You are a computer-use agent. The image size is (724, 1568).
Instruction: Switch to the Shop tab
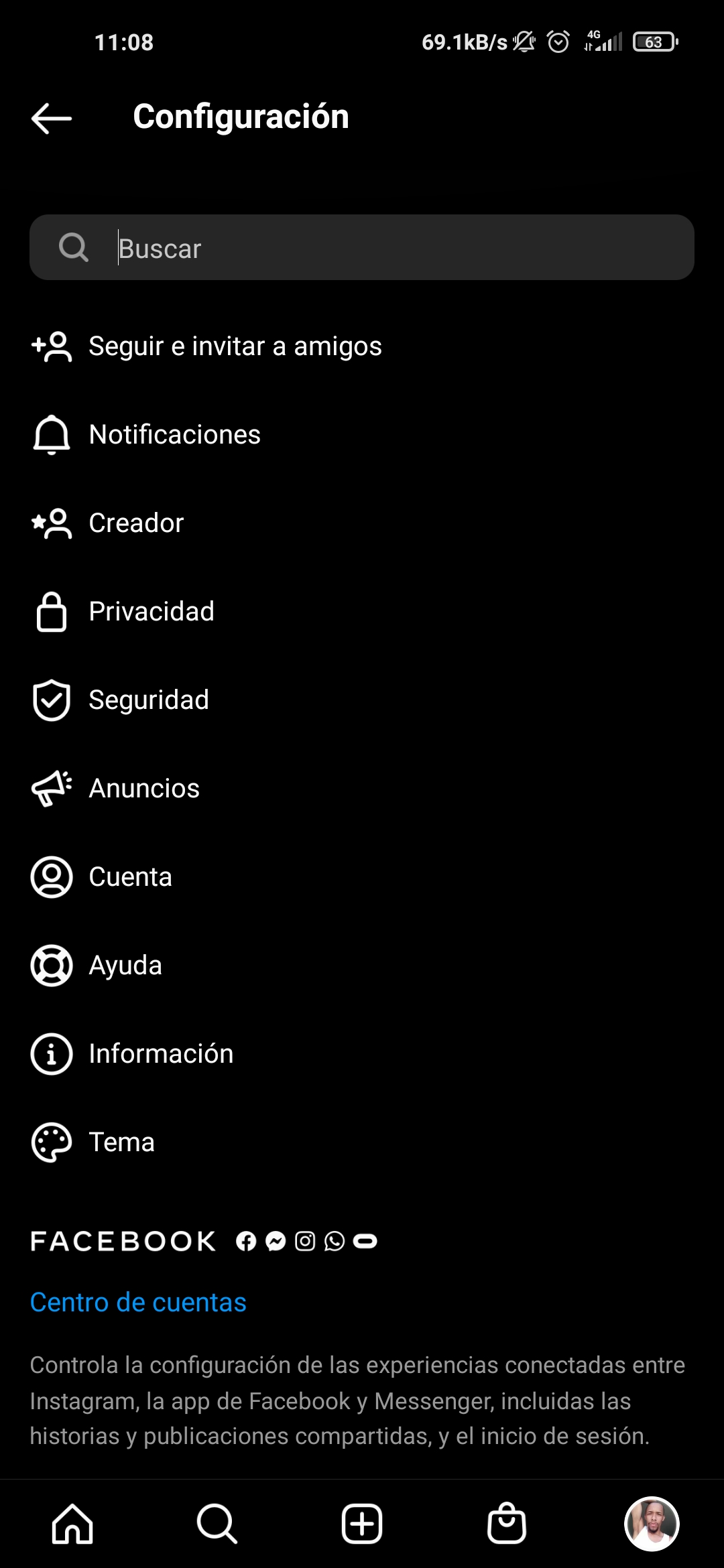click(x=507, y=1524)
